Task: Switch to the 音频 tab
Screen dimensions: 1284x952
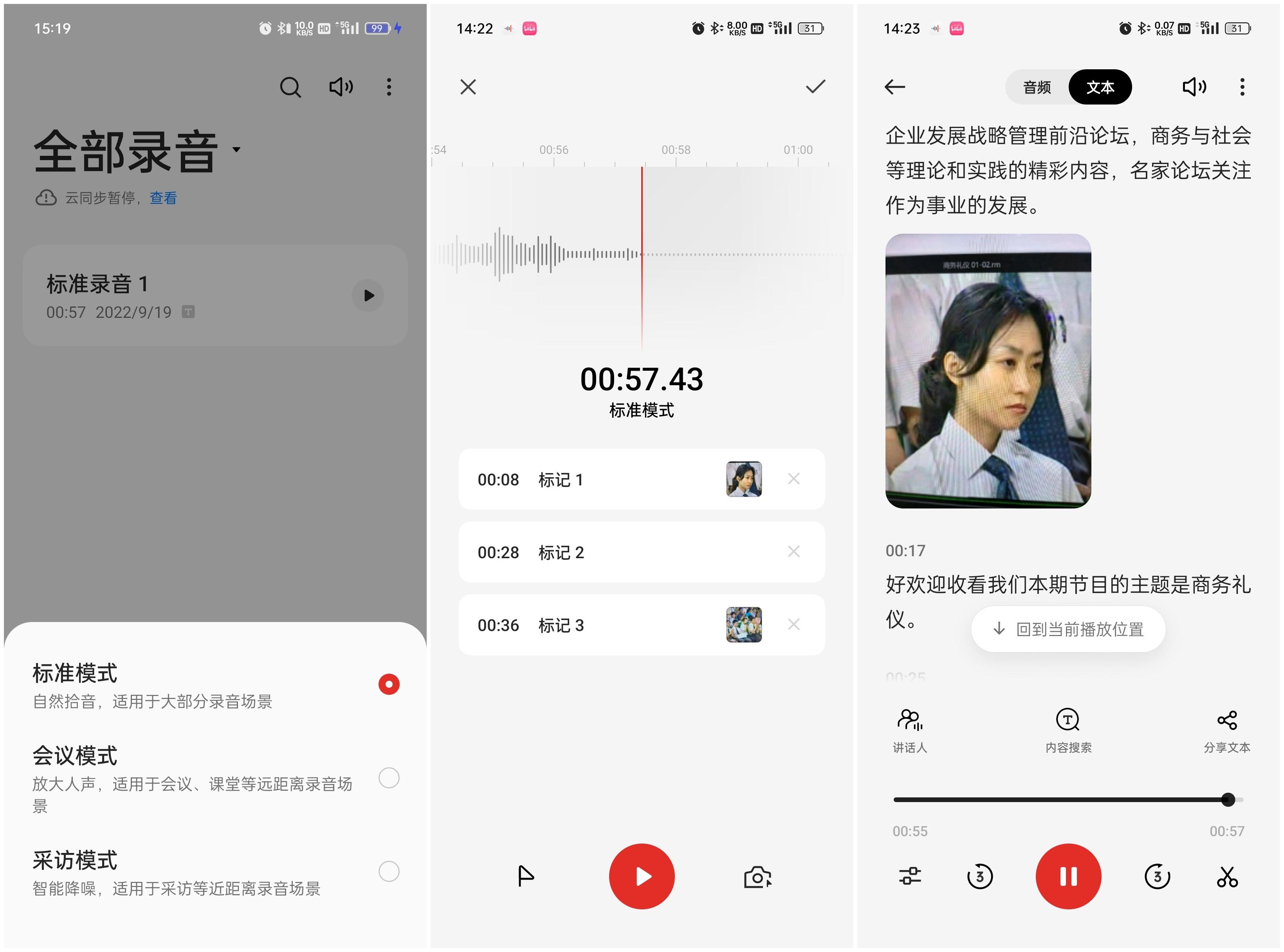Action: tap(1036, 88)
